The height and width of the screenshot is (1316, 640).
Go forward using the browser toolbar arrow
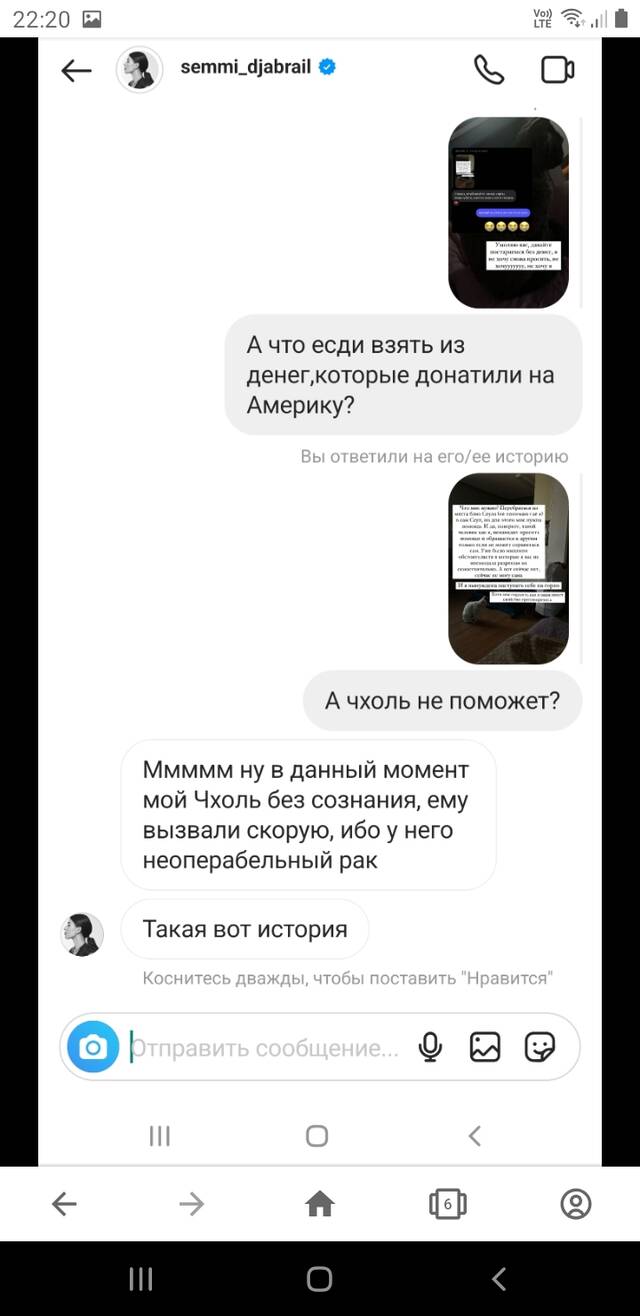pyautogui.click(x=192, y=1204)
